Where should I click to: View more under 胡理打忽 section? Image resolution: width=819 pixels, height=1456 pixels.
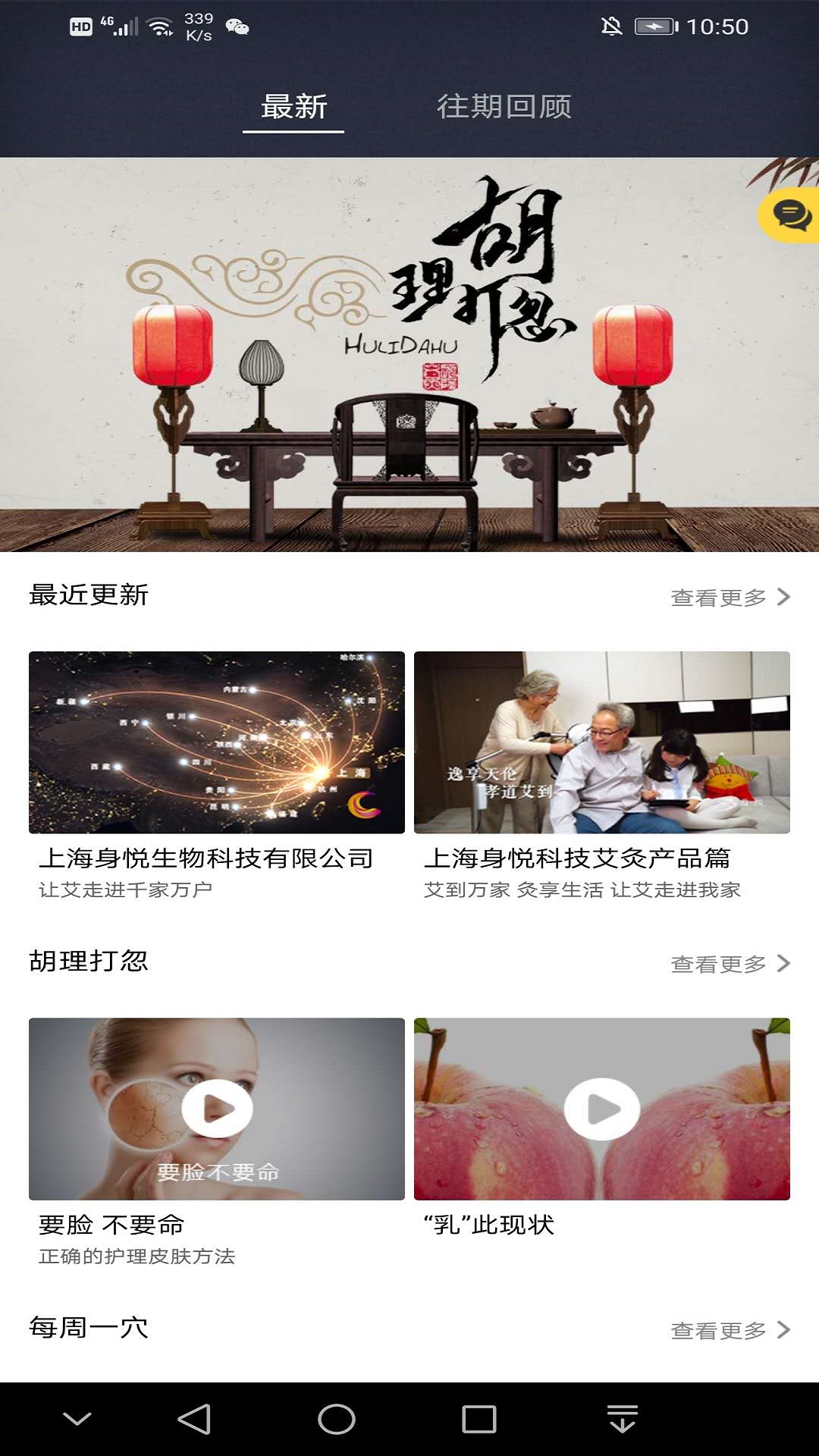[730, 964]
